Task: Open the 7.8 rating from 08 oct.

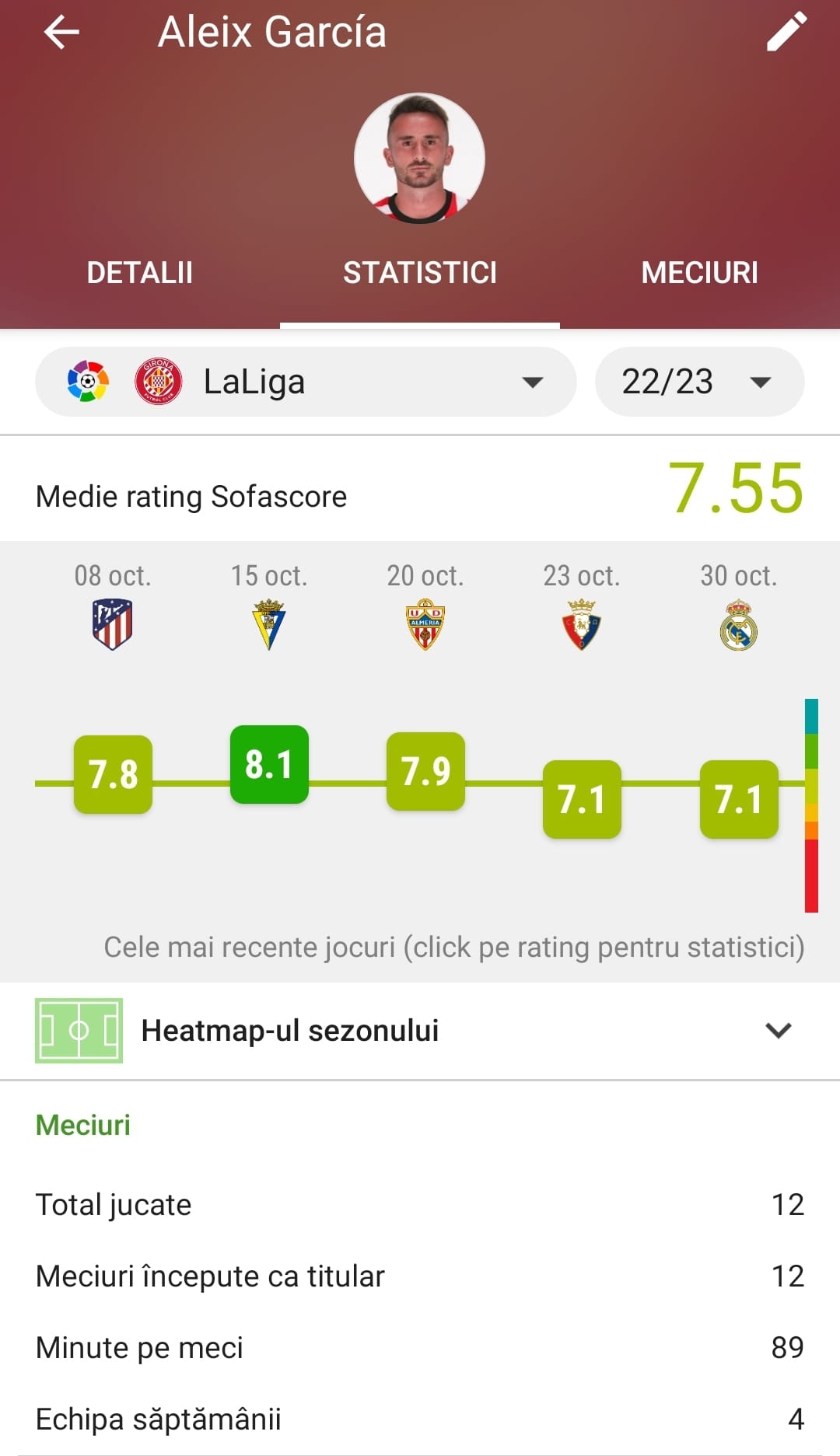Action: click(x=113, y=774)
